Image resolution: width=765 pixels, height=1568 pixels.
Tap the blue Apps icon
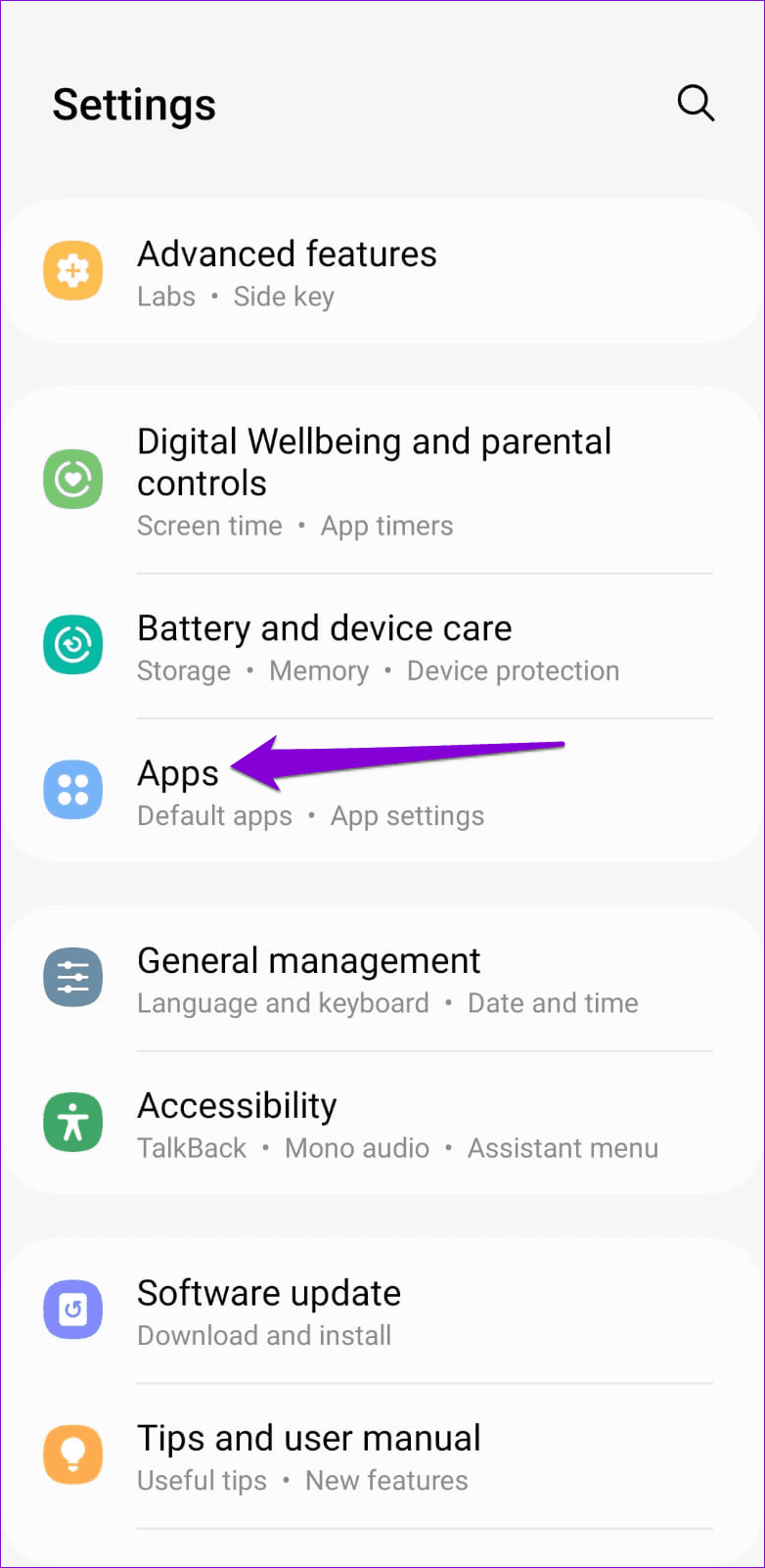tap(72, 789)
